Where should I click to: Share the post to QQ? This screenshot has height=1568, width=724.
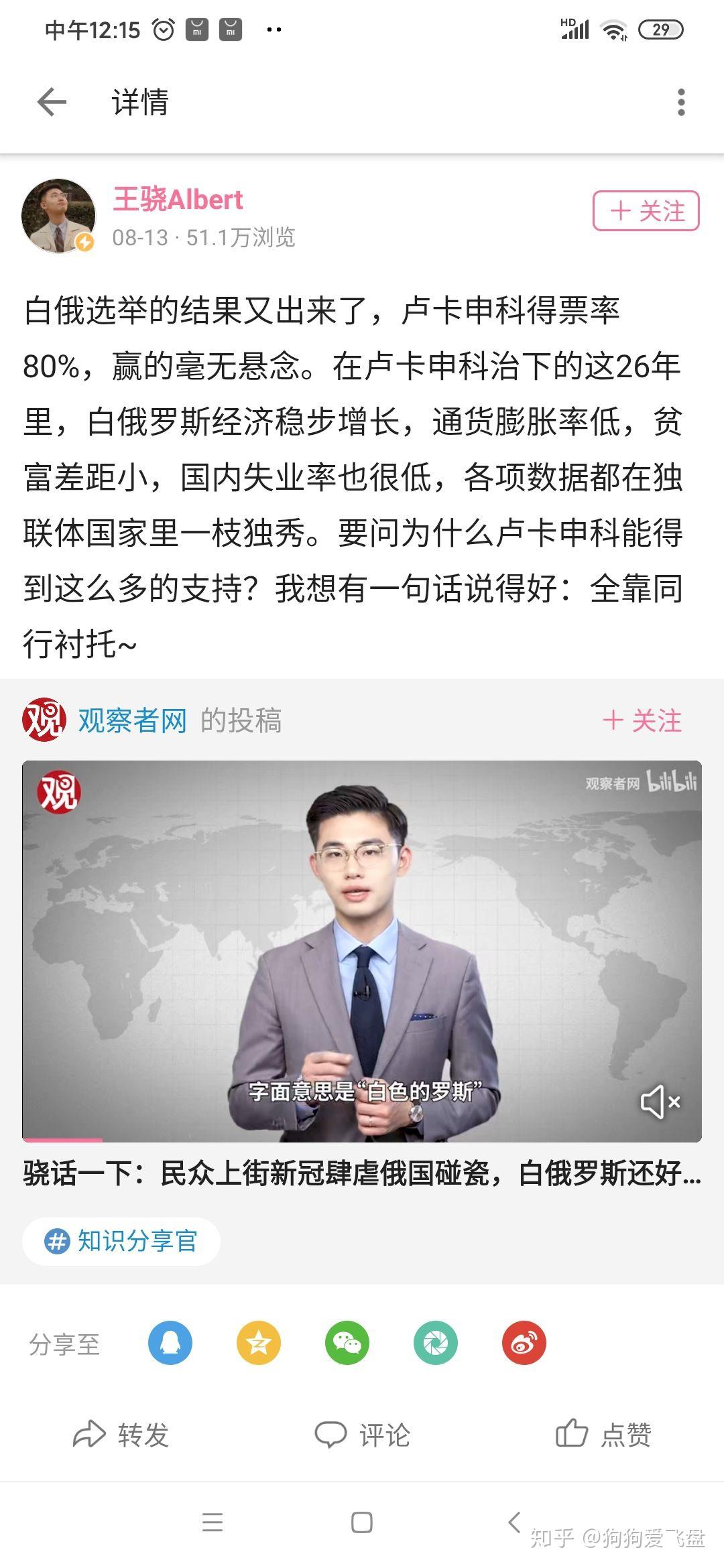[x=170, y=1343]
